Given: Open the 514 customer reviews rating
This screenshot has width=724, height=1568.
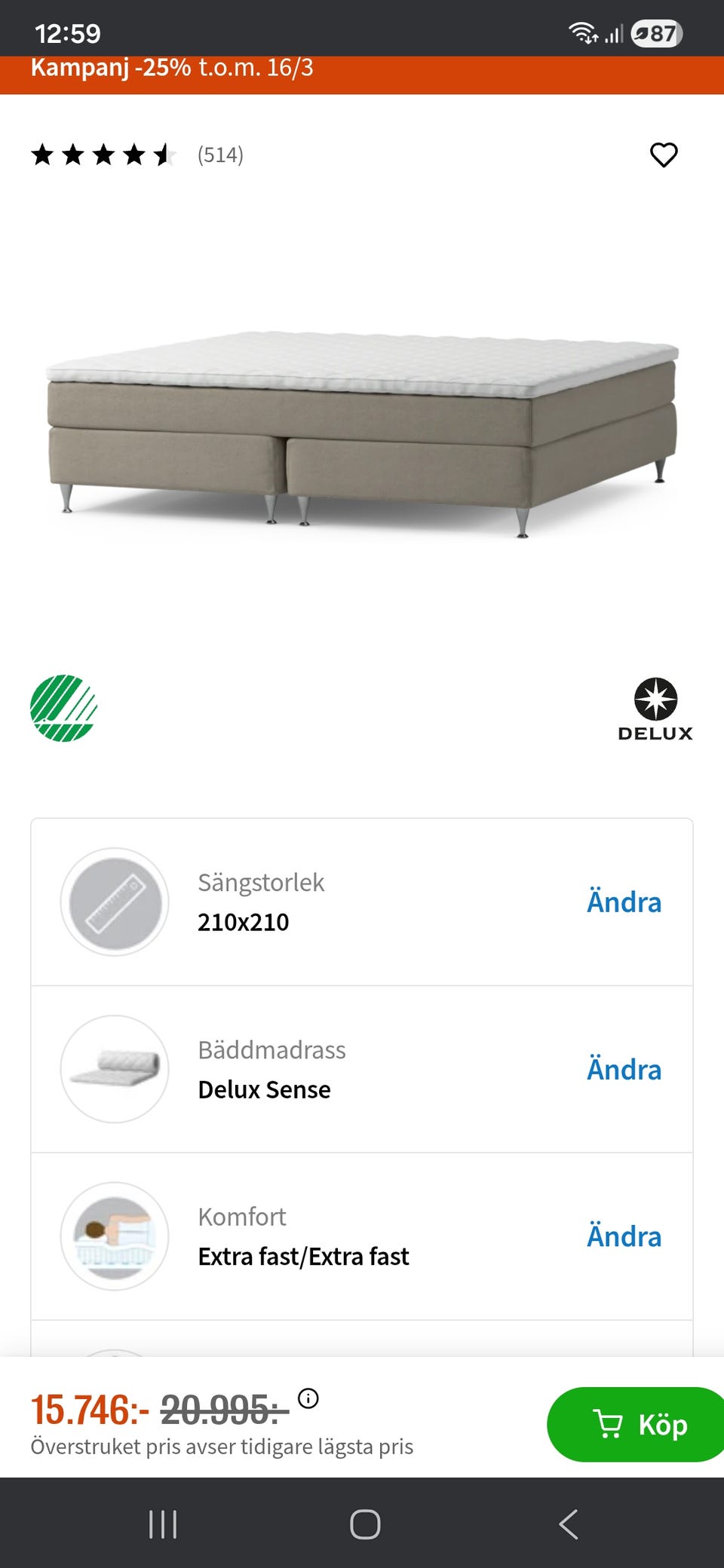Looking at the screenshot, I should 137,155.
